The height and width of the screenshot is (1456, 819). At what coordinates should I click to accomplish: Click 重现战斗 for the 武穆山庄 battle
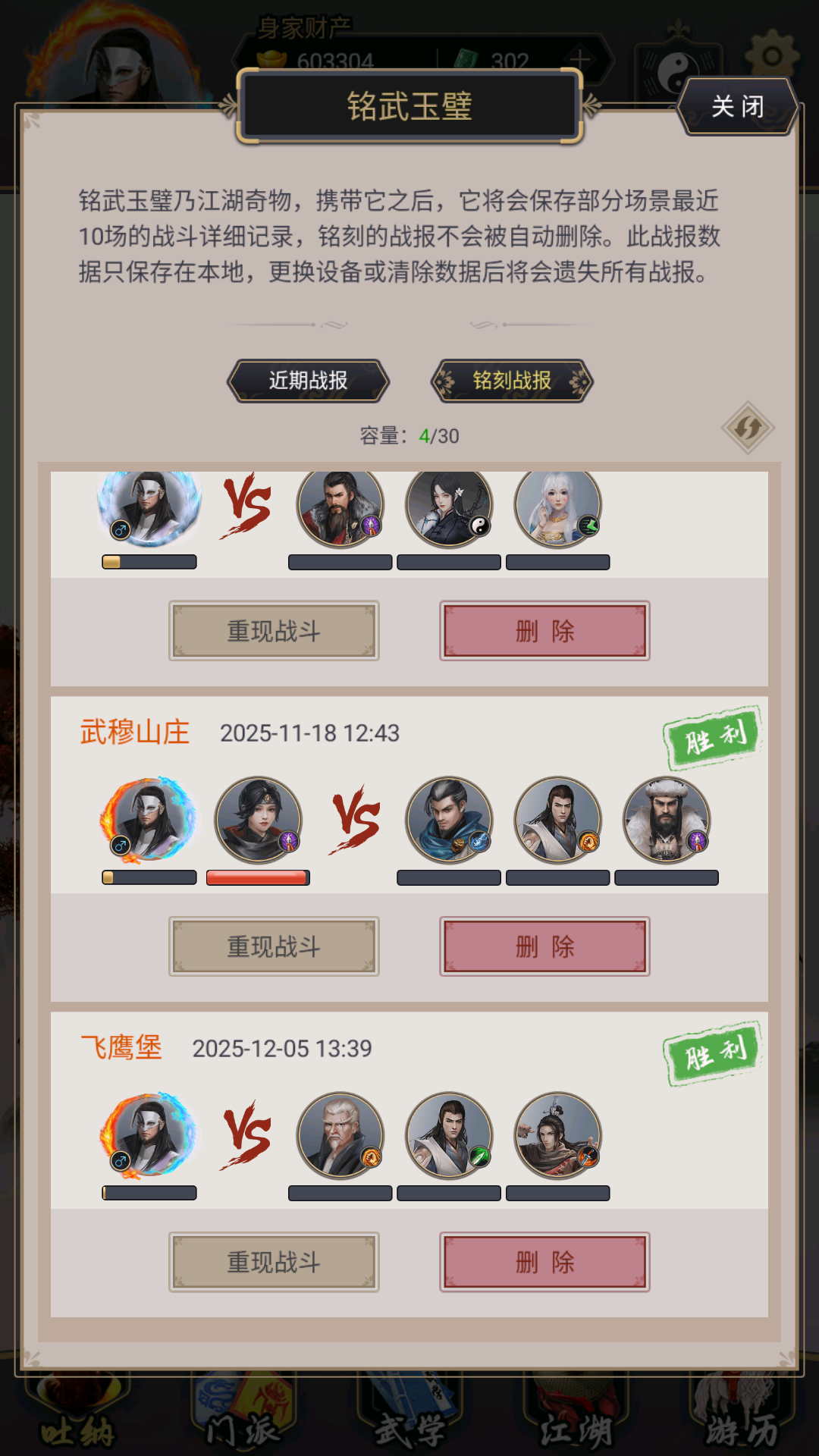coord(274,946)
